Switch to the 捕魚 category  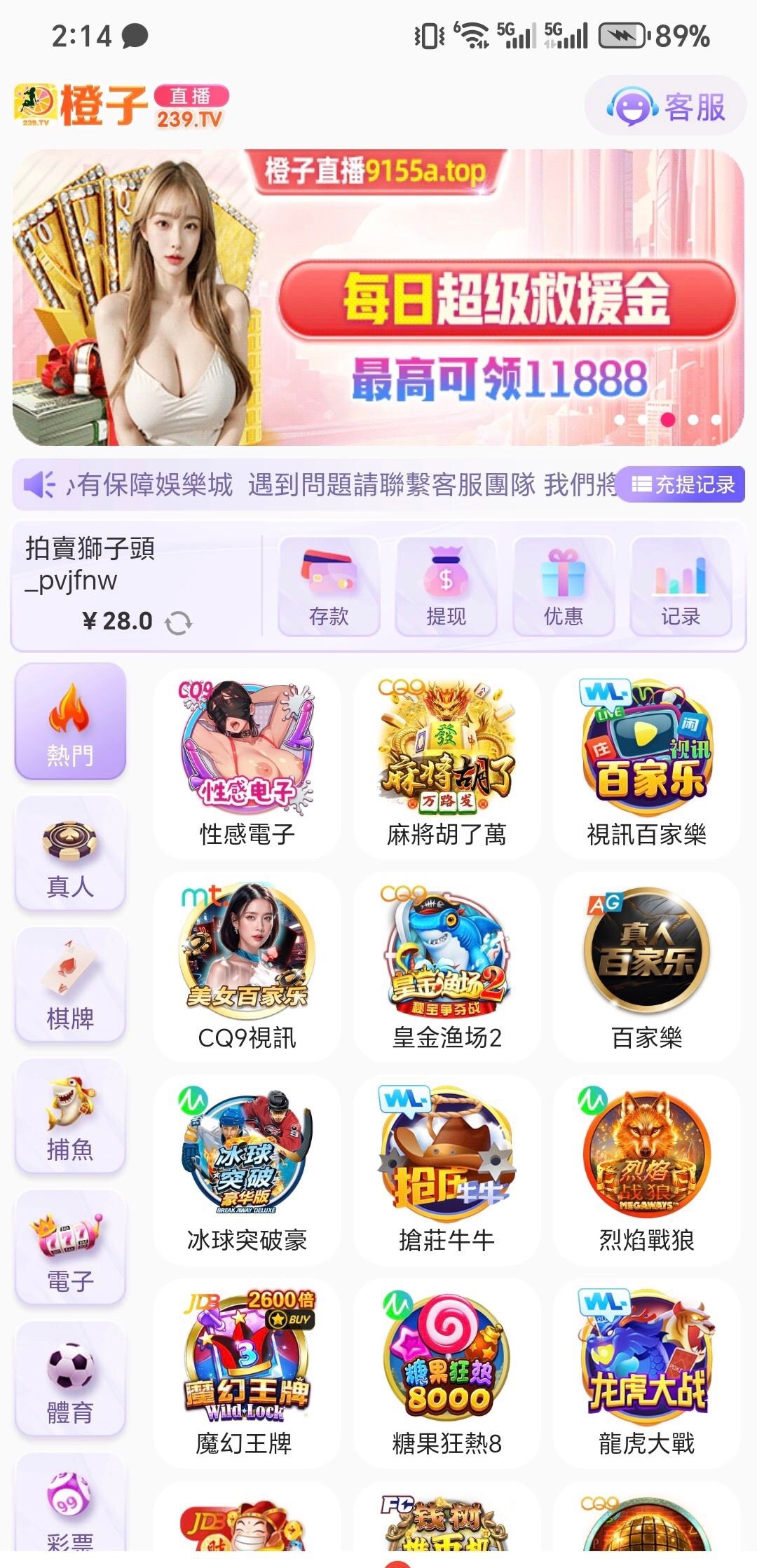coord(70,1118)
